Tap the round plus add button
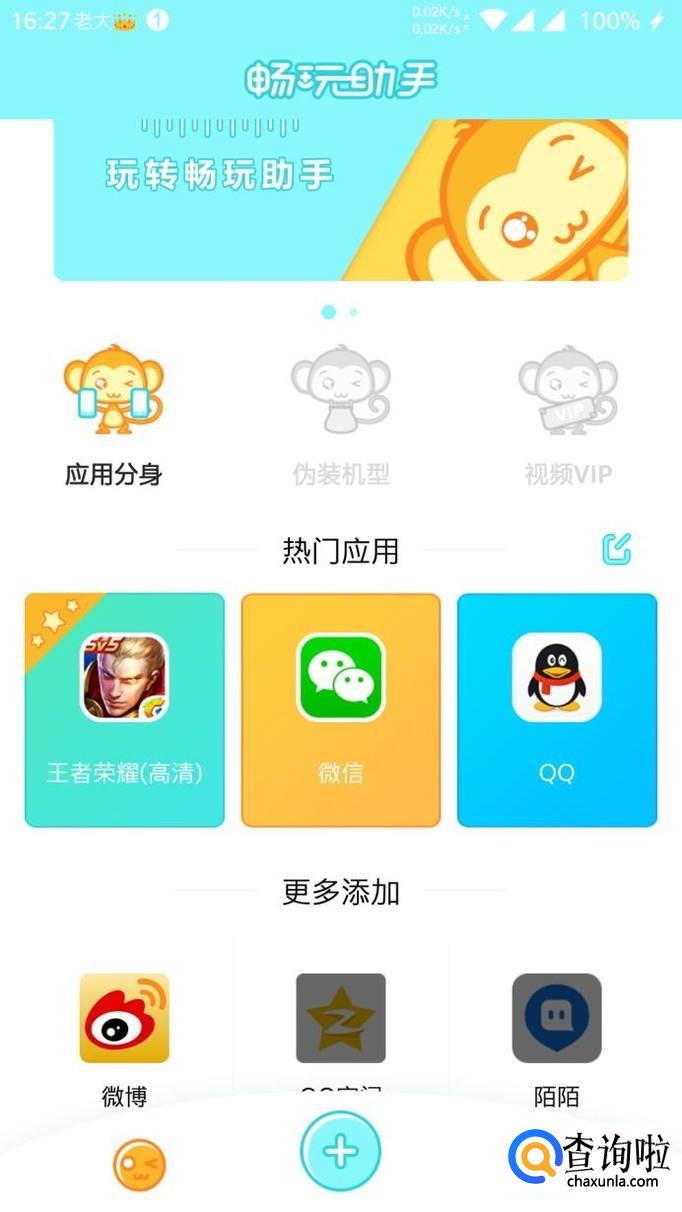682x1212 pixels. click(341, 1152)
